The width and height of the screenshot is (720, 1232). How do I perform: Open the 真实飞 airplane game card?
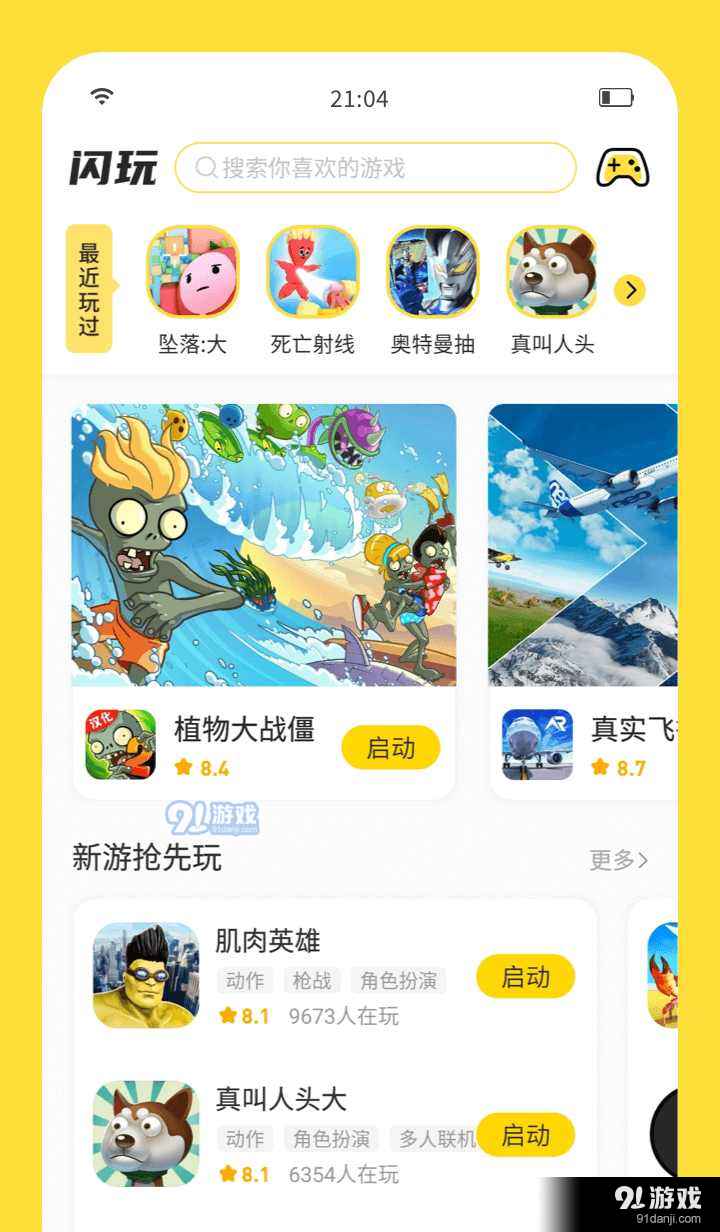[584, 601]
